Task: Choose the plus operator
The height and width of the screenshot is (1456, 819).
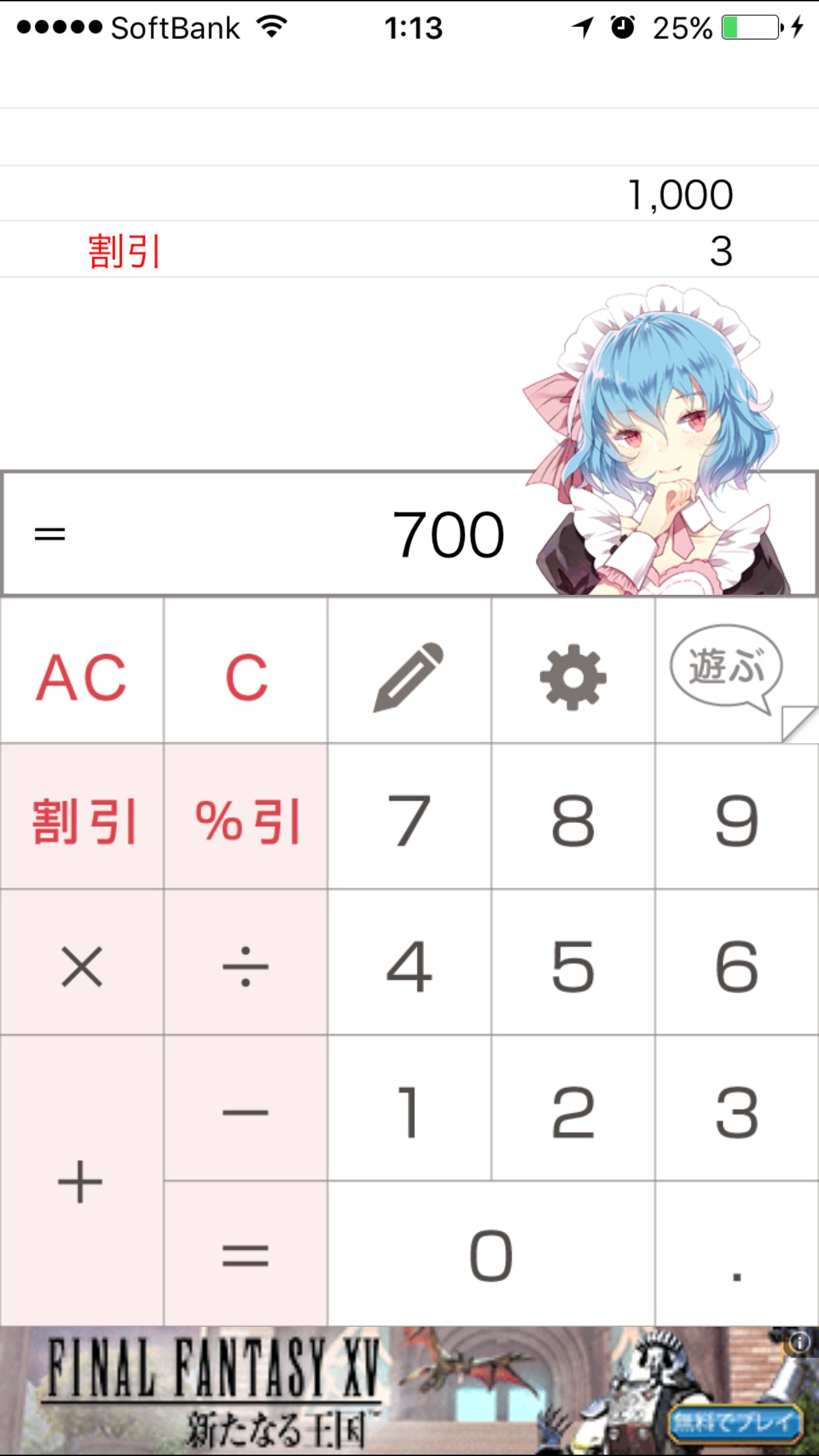Action: (x=82, y=1181)
